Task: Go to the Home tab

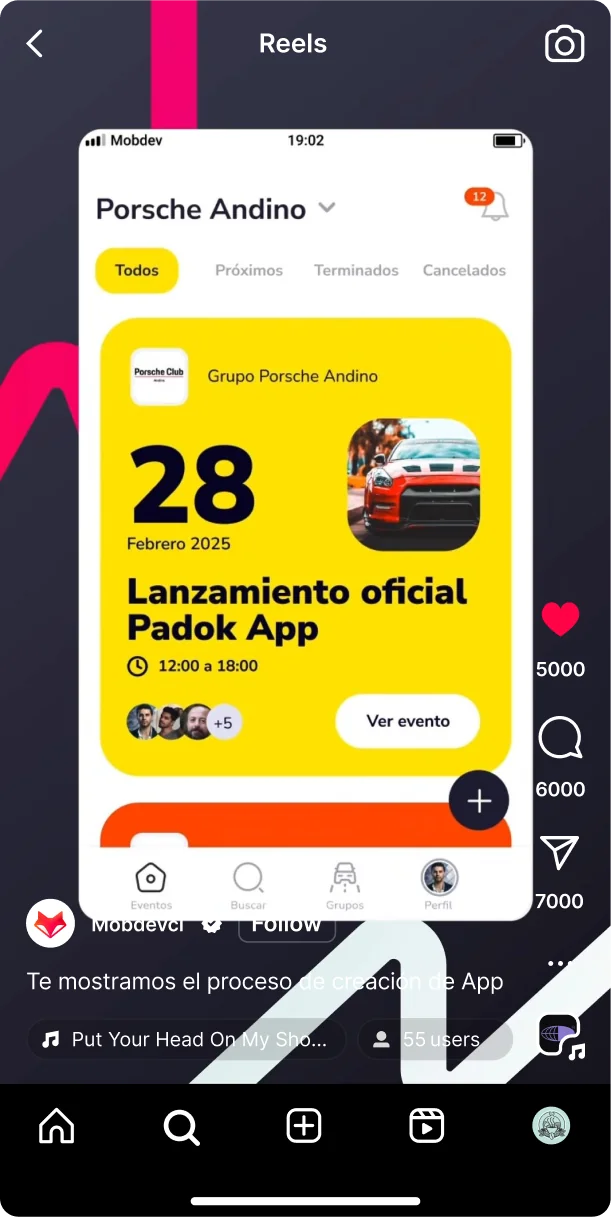Action: 57,1126
